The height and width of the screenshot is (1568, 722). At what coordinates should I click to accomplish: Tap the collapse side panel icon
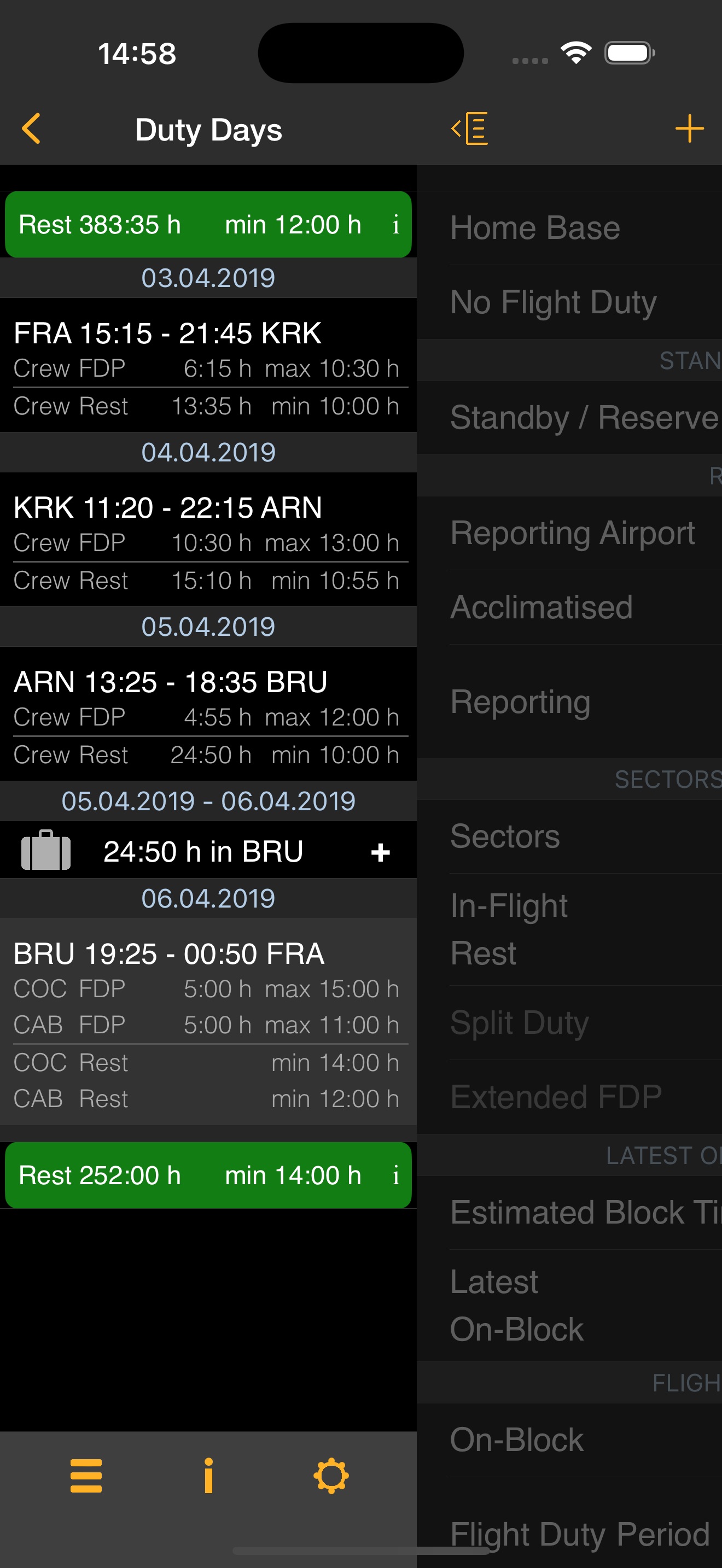pos(470,128)
